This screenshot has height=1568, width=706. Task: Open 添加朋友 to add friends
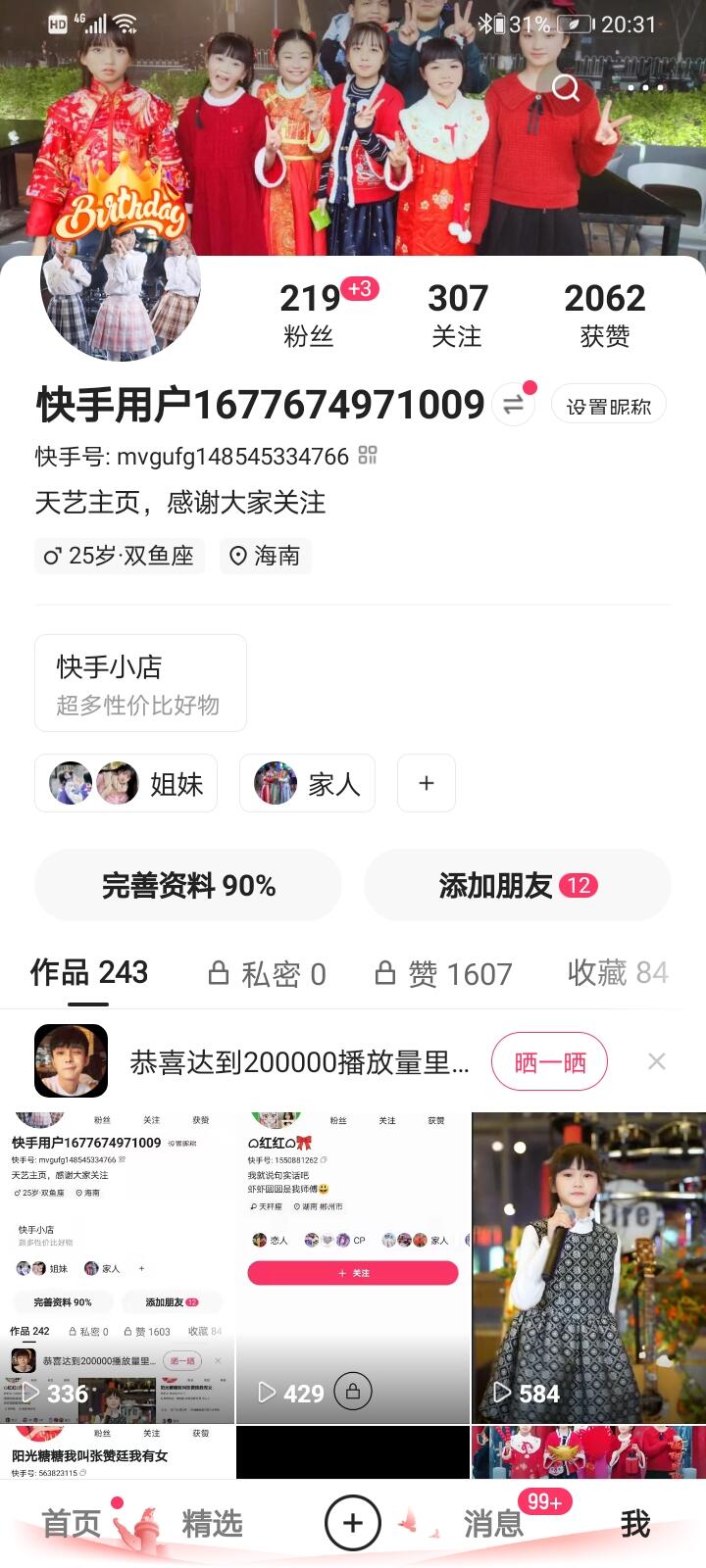517,886
